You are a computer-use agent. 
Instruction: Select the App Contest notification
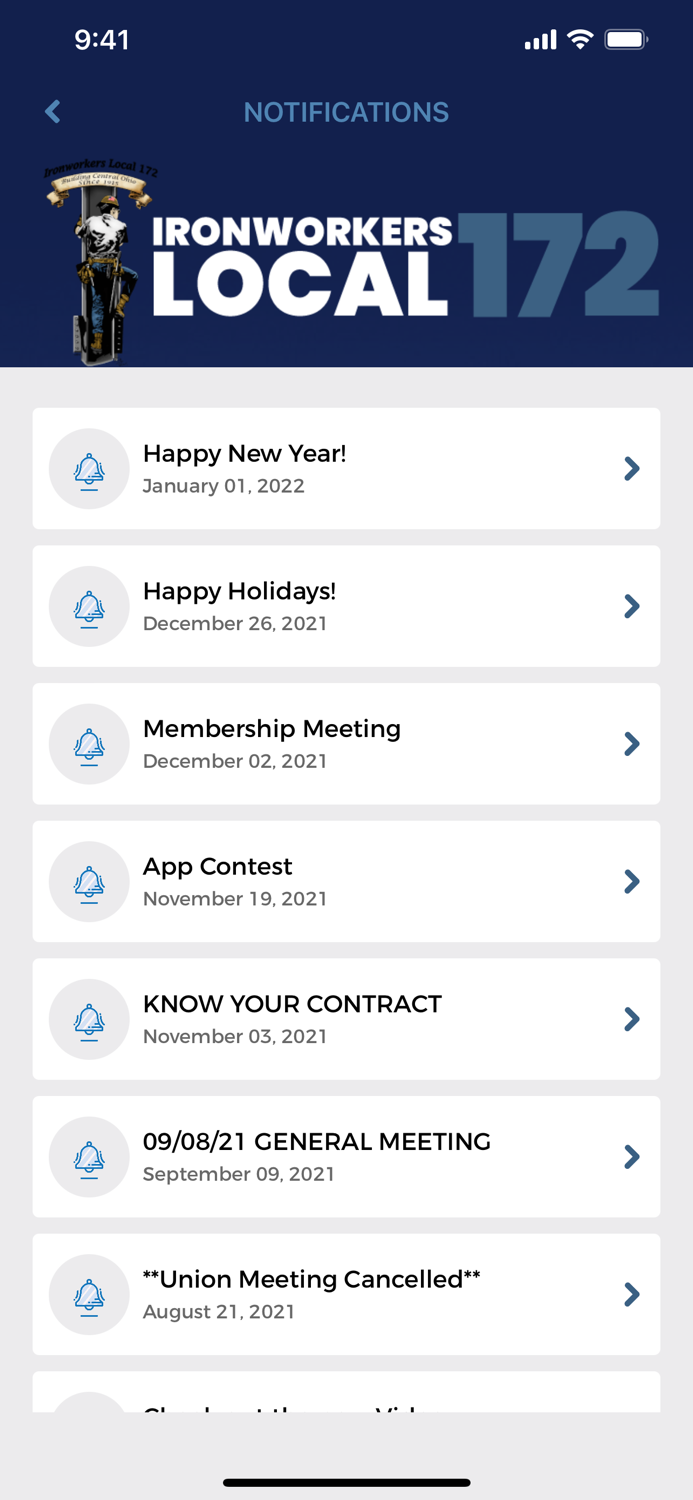(346, 881)
